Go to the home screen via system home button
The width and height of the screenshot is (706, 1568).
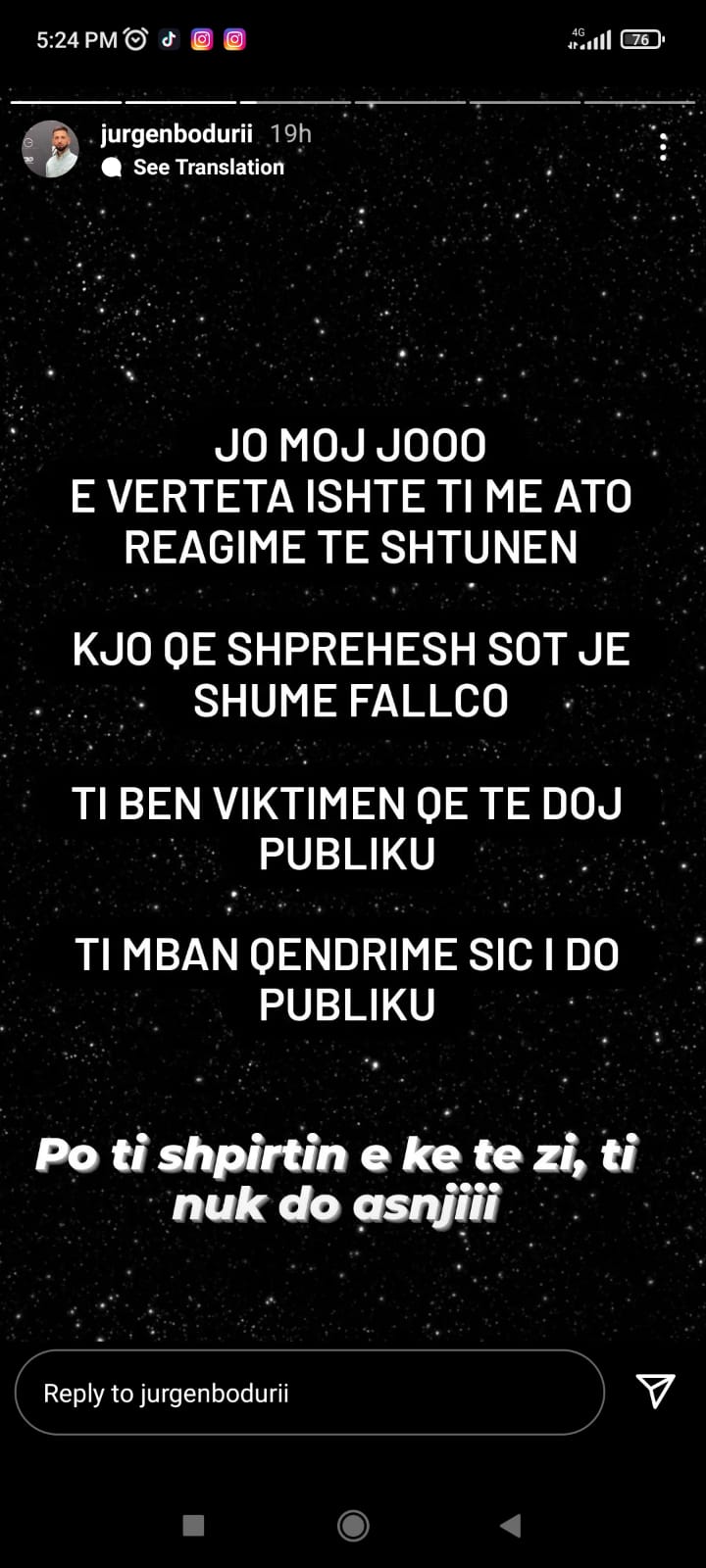pos(353,1525)
